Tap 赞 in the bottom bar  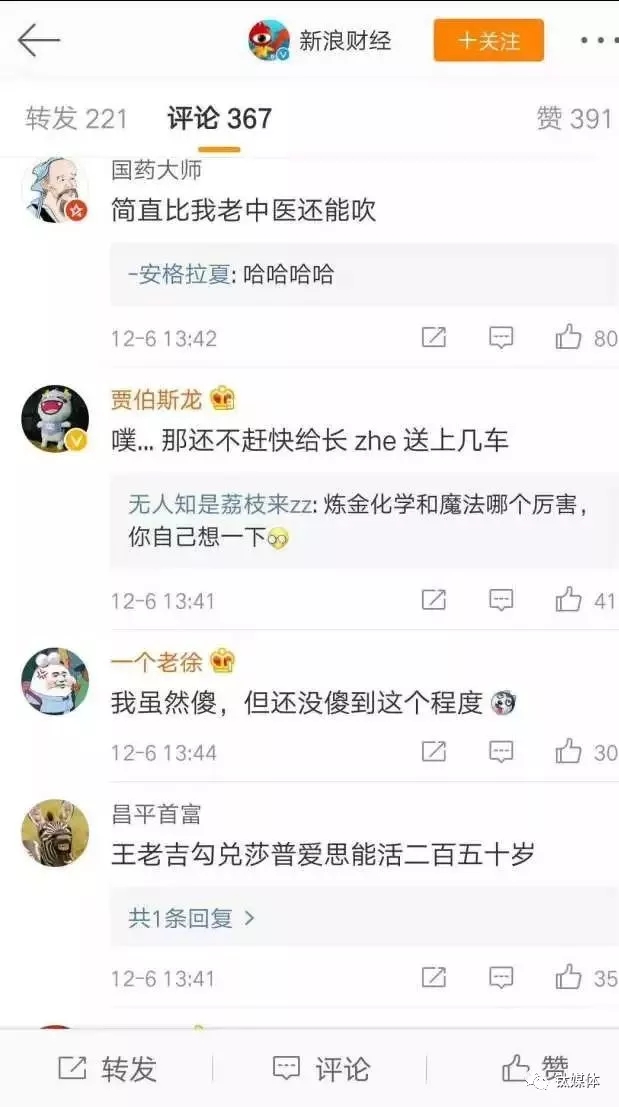tap(536, 1068)
